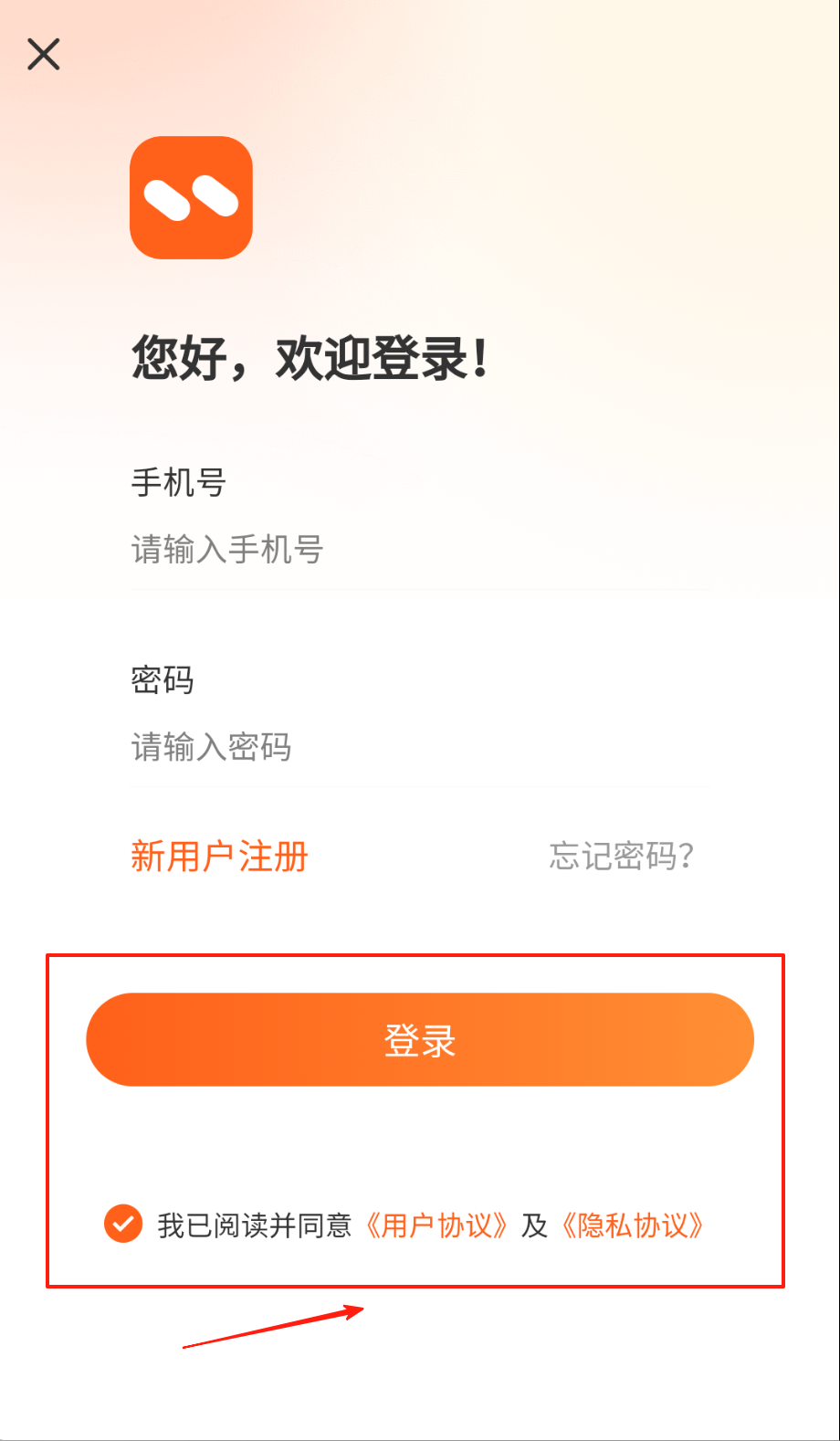Uncheck the agreement checkbox

coord(123,1225)
